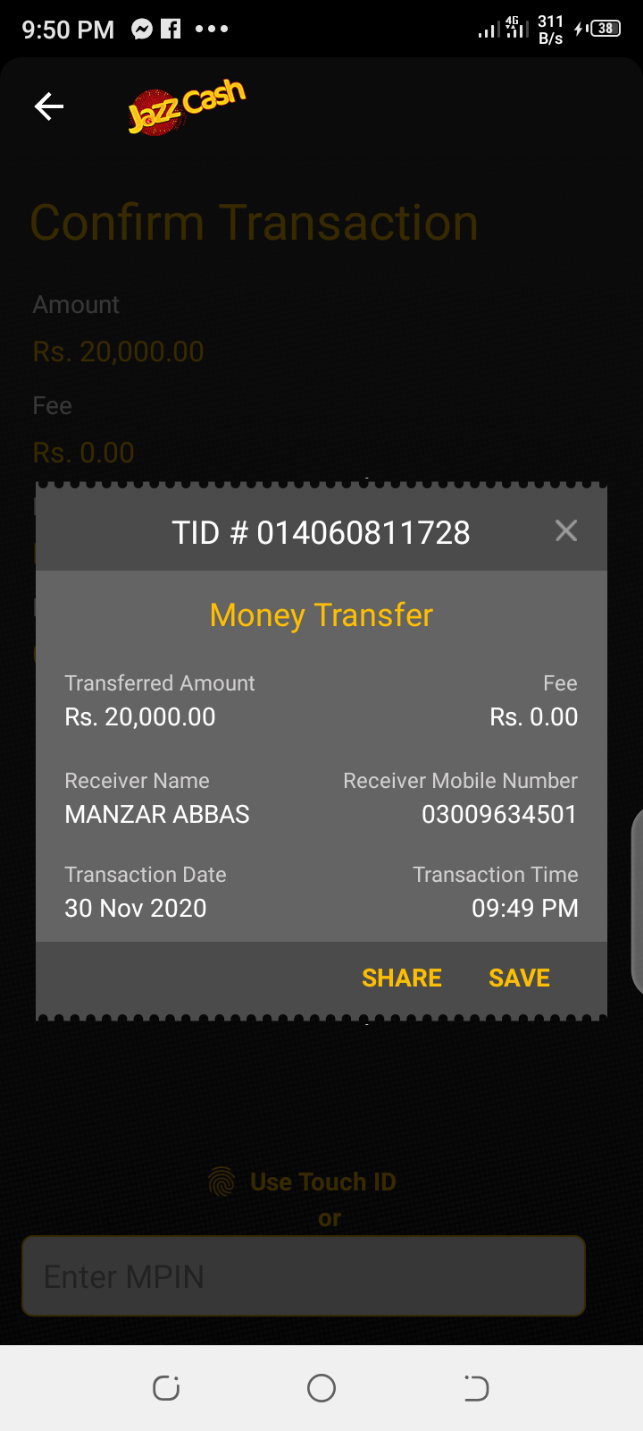Save the money transfer receipt
This screenshot has width=643, height=1431.
click(519, 978)
